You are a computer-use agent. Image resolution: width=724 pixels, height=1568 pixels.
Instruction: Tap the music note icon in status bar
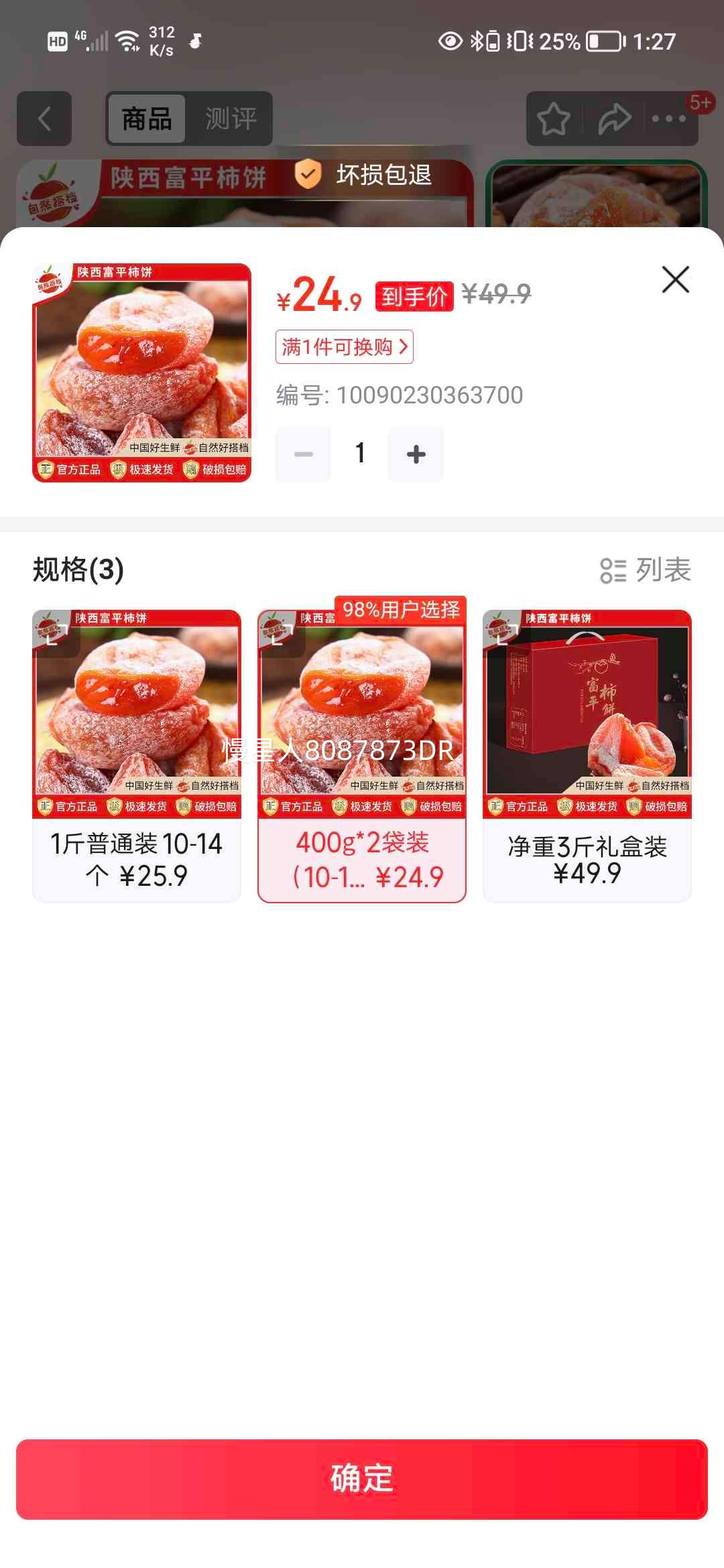coord(196,42)
